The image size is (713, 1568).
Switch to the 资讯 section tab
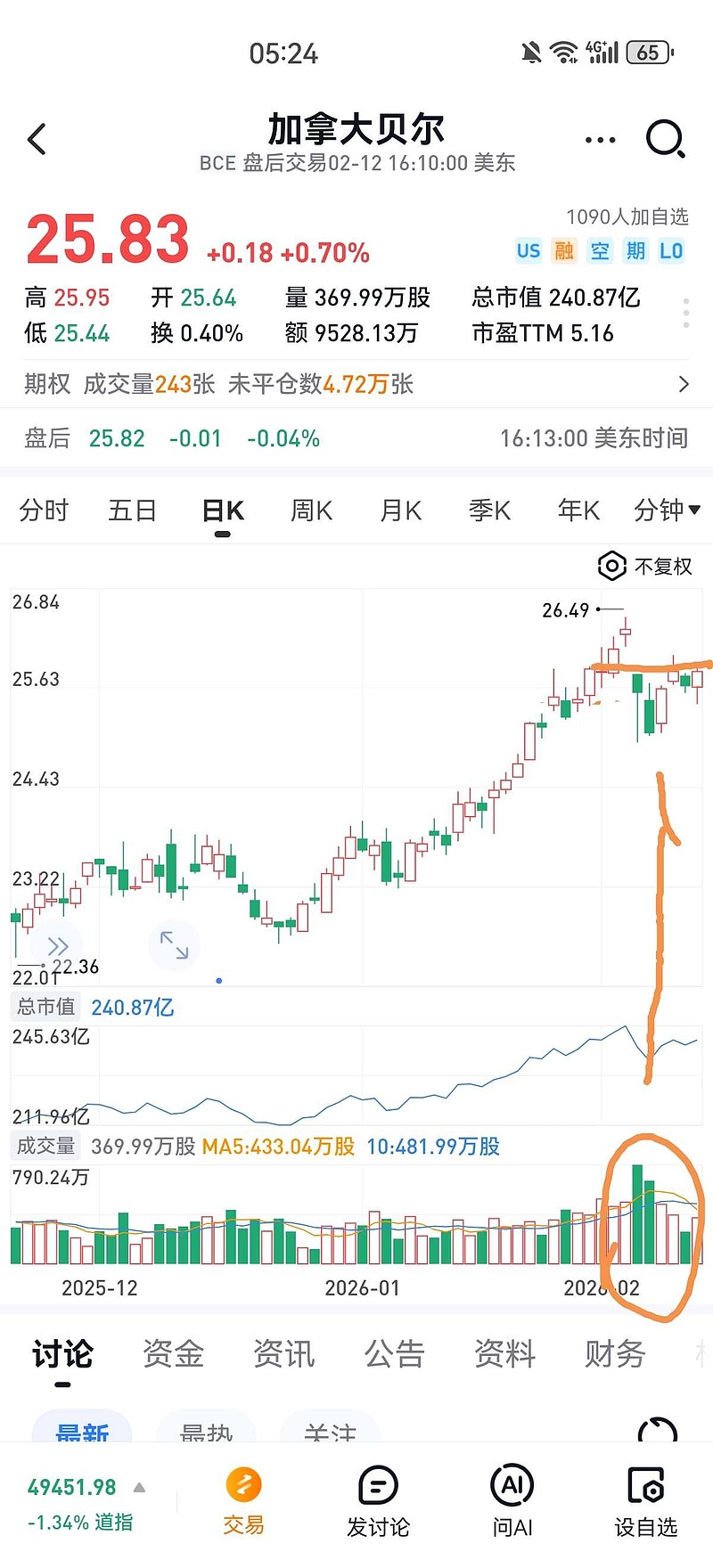click(283, 1354)
